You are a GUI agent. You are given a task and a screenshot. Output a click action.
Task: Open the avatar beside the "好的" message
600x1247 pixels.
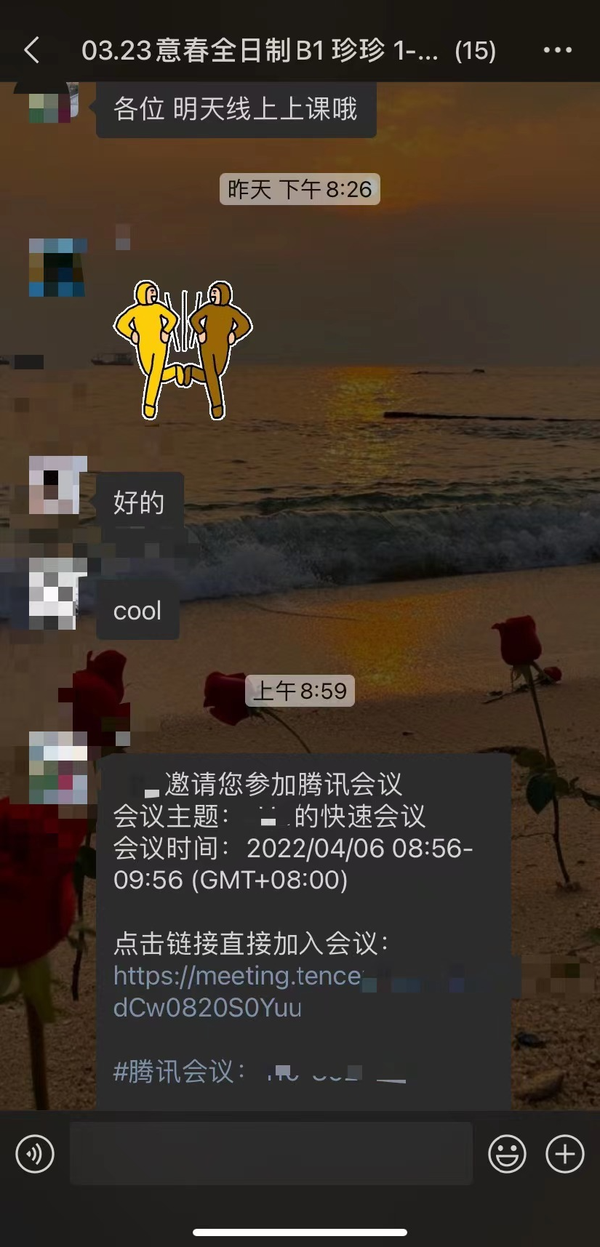click(x=57, y=485)
